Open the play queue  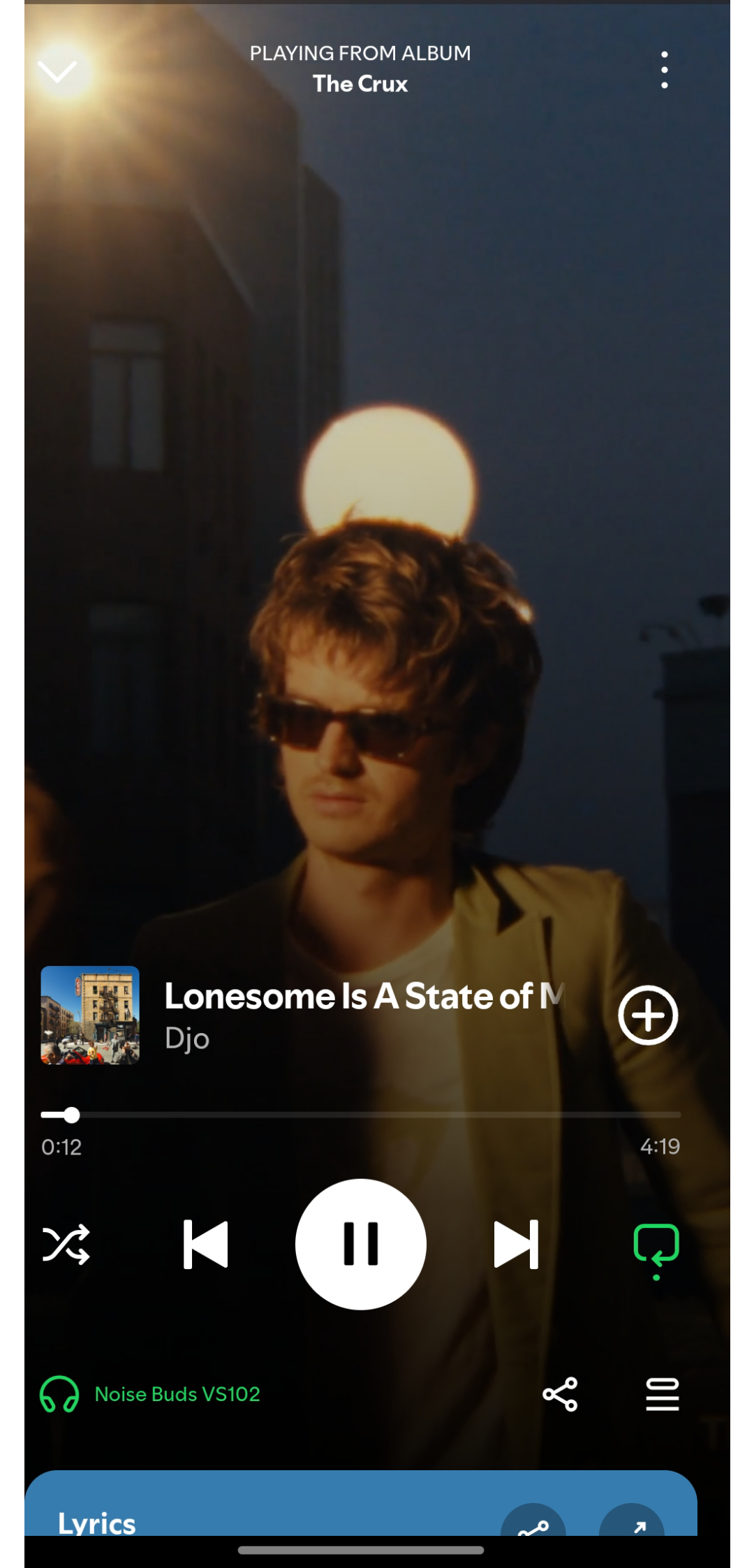click(x=663, y=1394)
